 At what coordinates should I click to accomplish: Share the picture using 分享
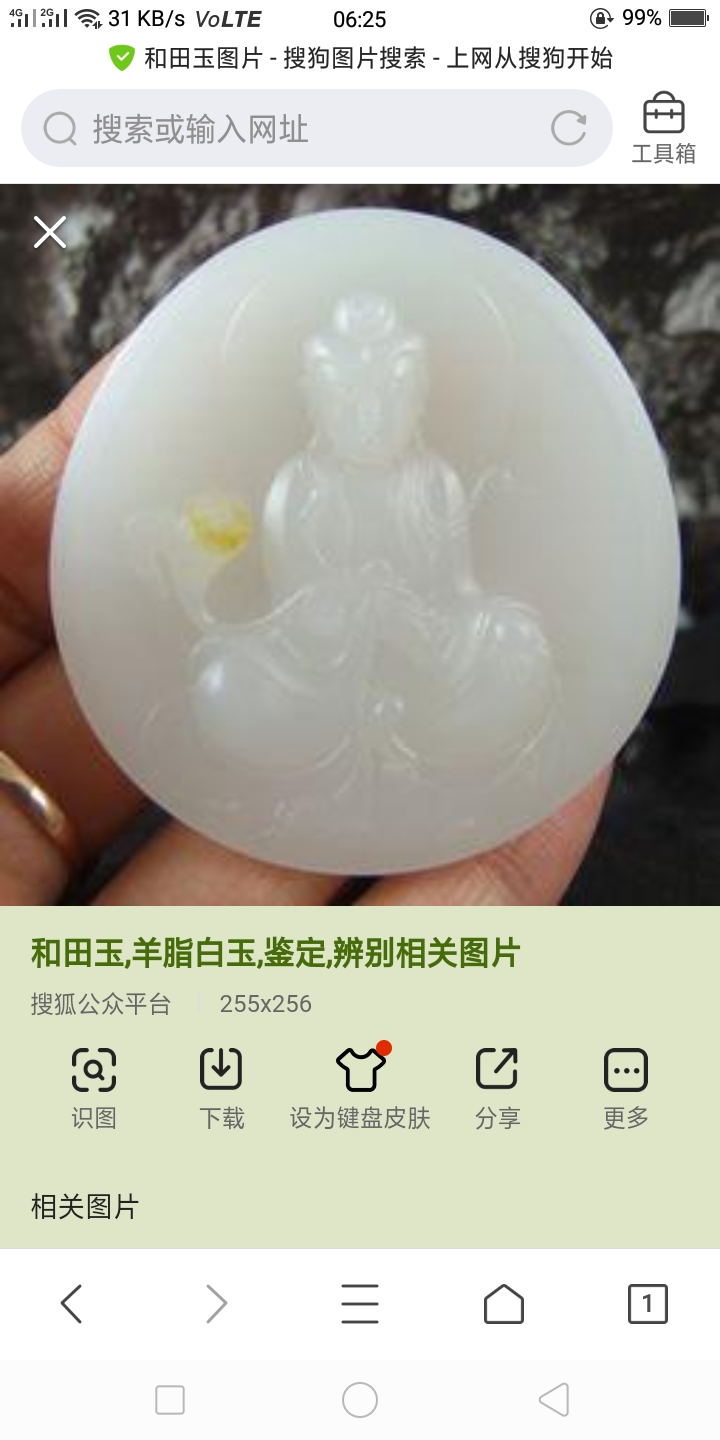click(497, 1090)
